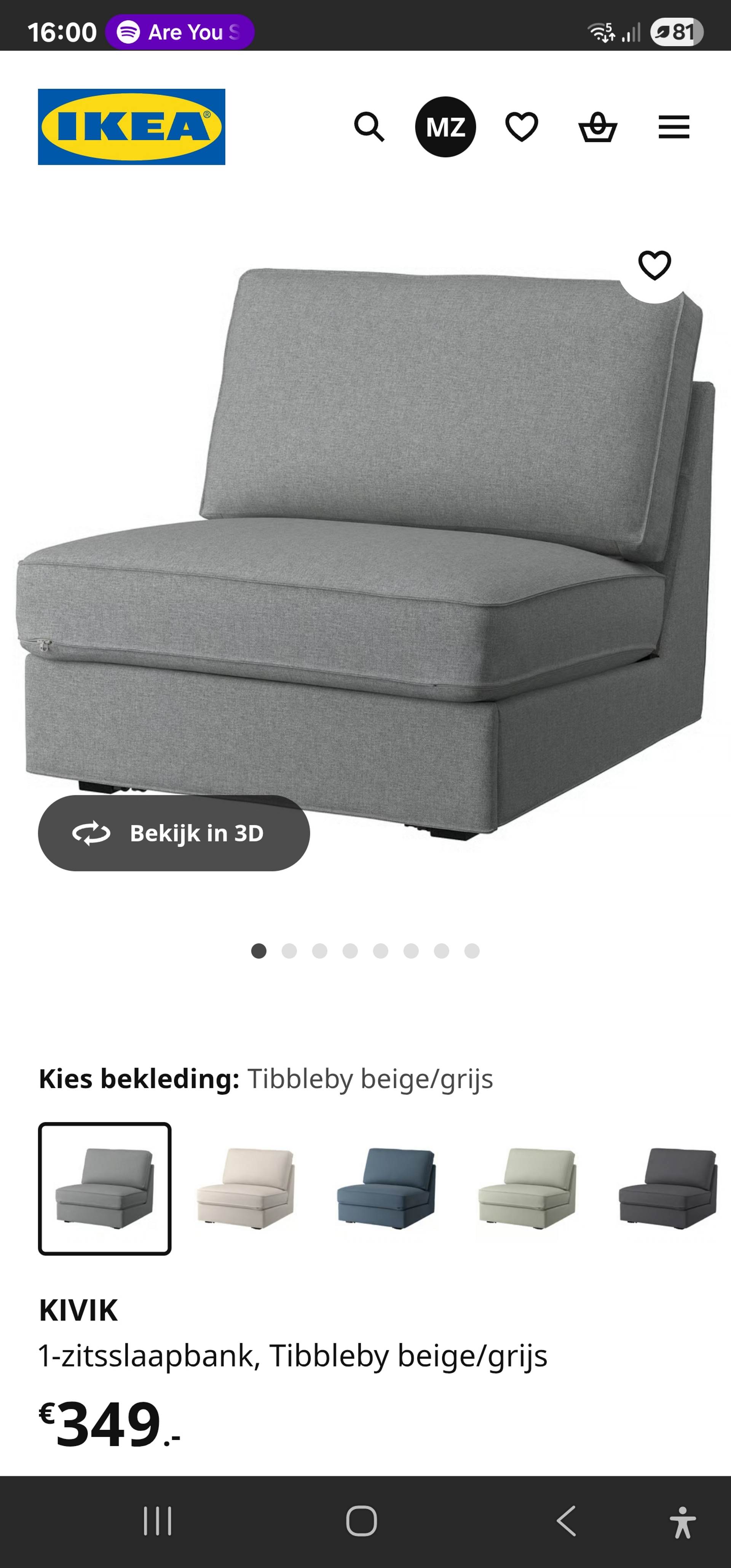Open the main KIVIK product image

(365, 548)
